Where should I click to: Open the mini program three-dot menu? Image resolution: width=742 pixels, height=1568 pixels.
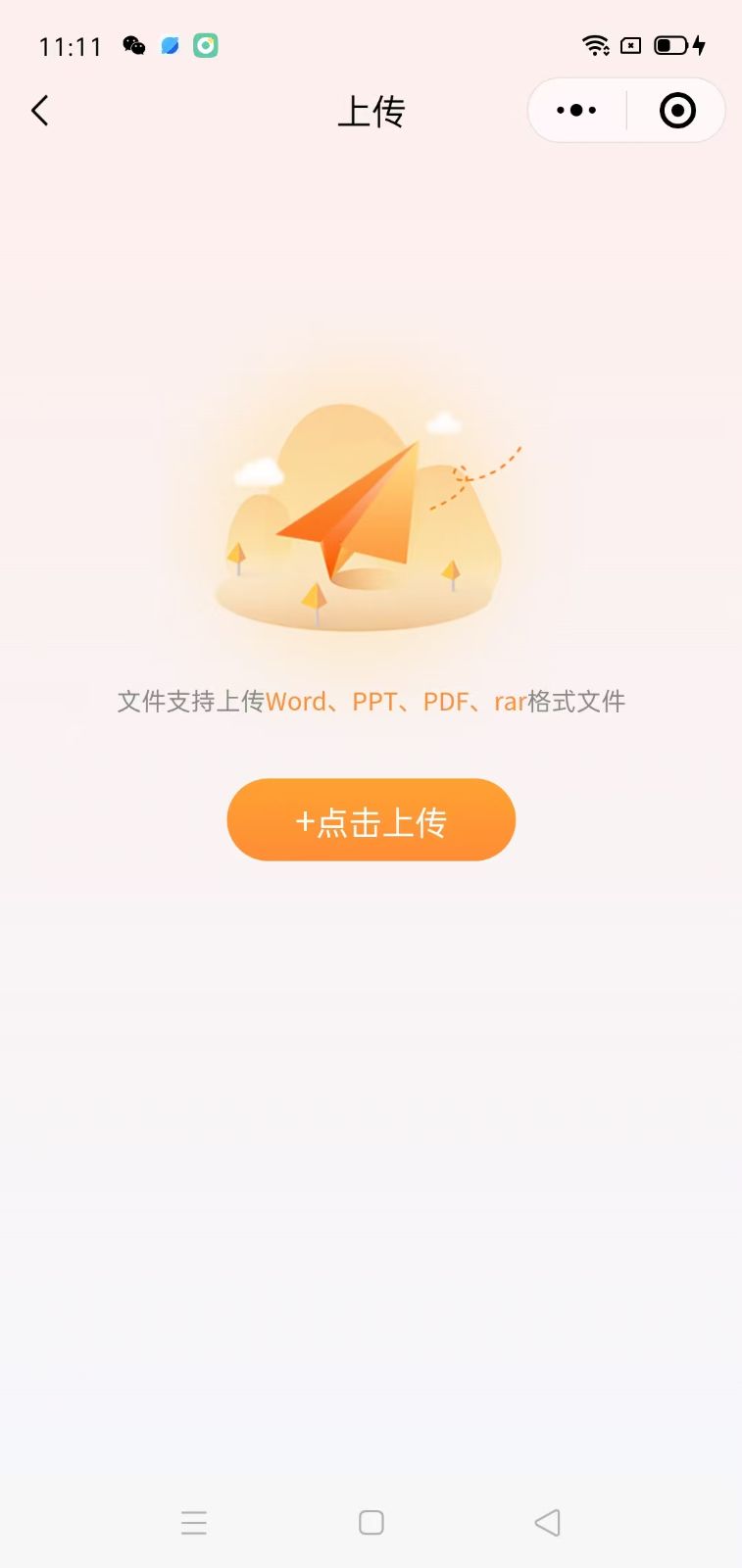[576, 111]
